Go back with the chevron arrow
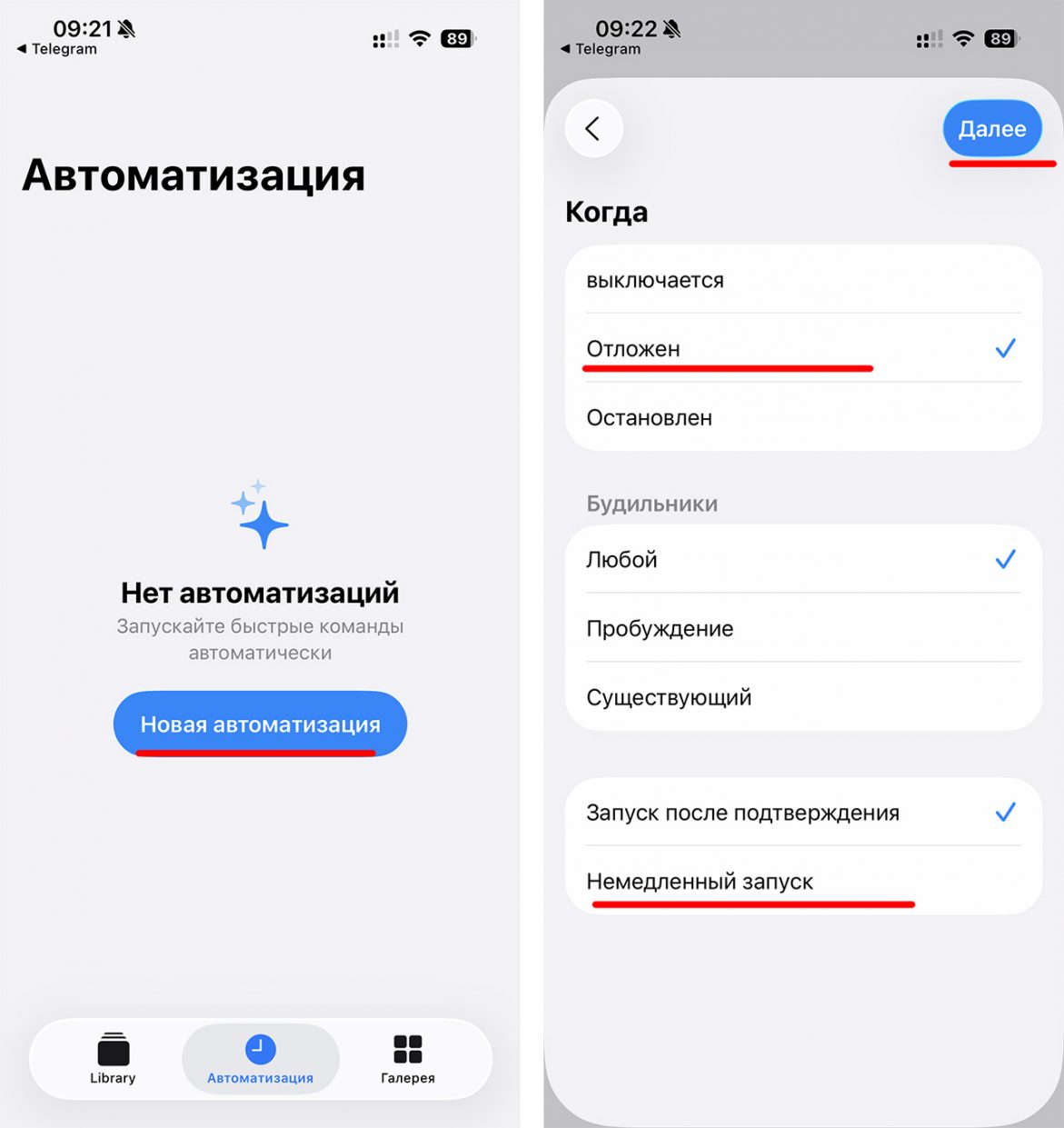 click(593, 128)
